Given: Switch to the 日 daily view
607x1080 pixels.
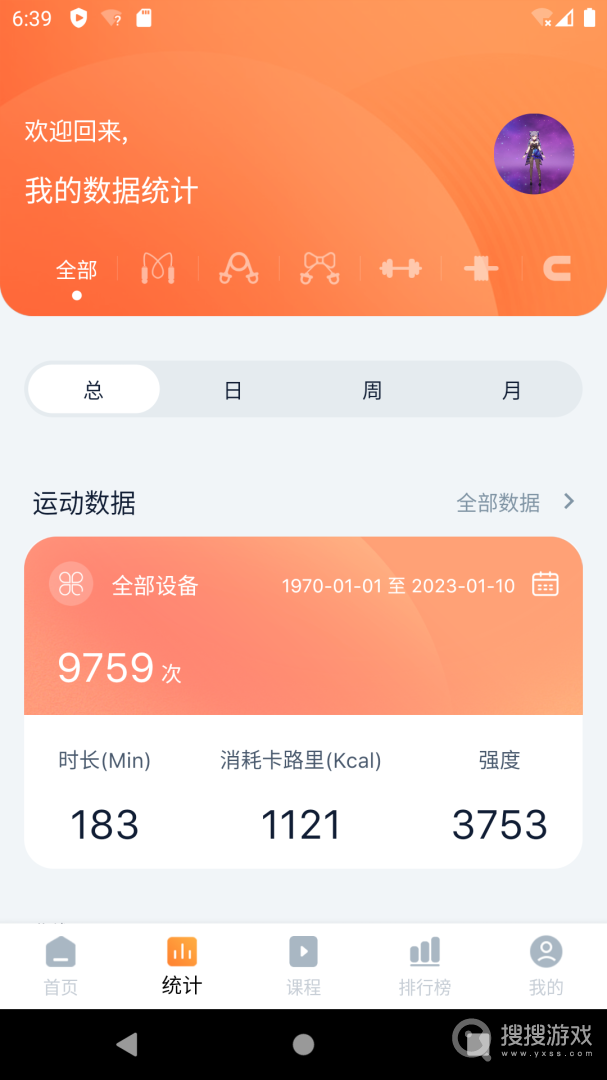Looking at the screenshot, I should click(233, 390).
